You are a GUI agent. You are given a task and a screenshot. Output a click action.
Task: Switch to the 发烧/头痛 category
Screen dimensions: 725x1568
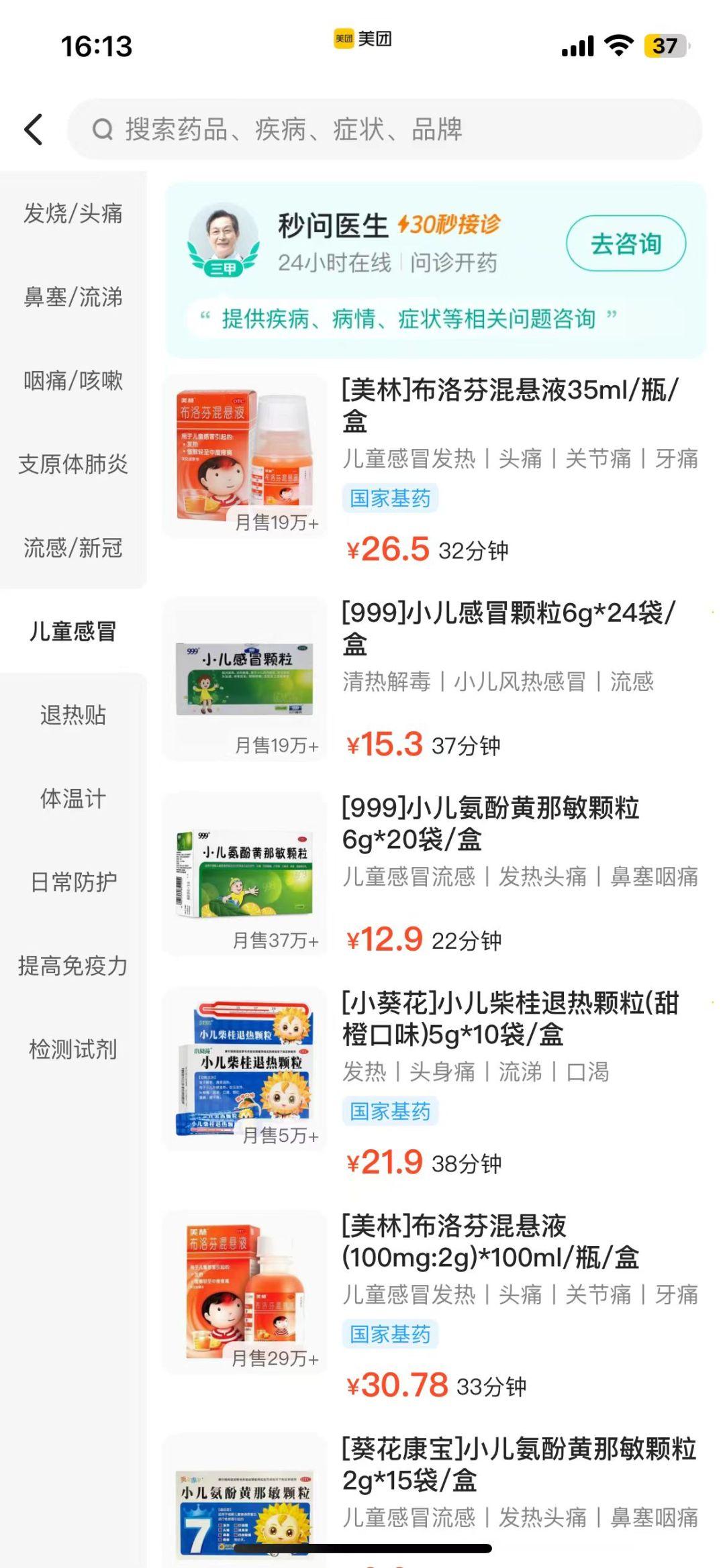coord(72,213)
